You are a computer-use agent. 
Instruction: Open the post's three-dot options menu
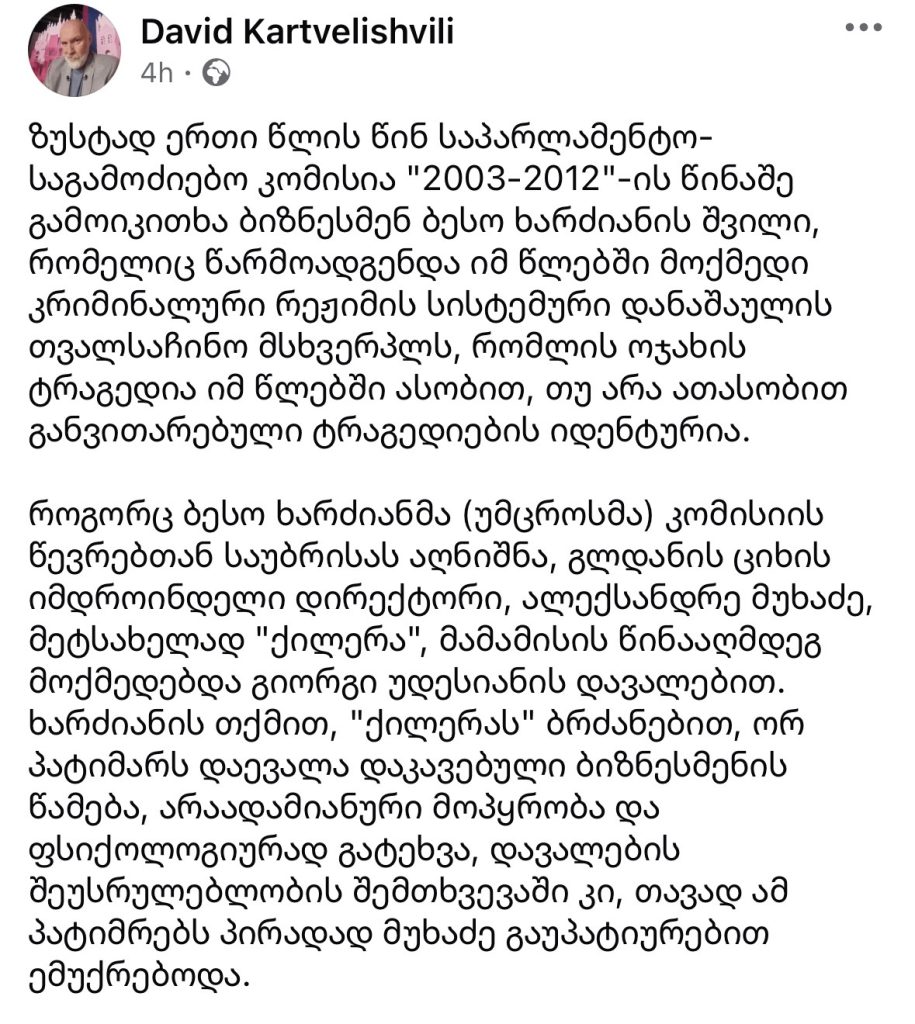pos(863,27)
